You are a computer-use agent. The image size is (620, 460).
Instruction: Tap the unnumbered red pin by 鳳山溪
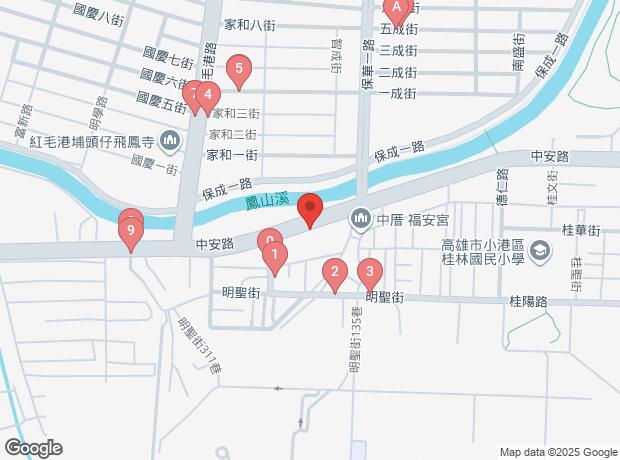point(310,209)
